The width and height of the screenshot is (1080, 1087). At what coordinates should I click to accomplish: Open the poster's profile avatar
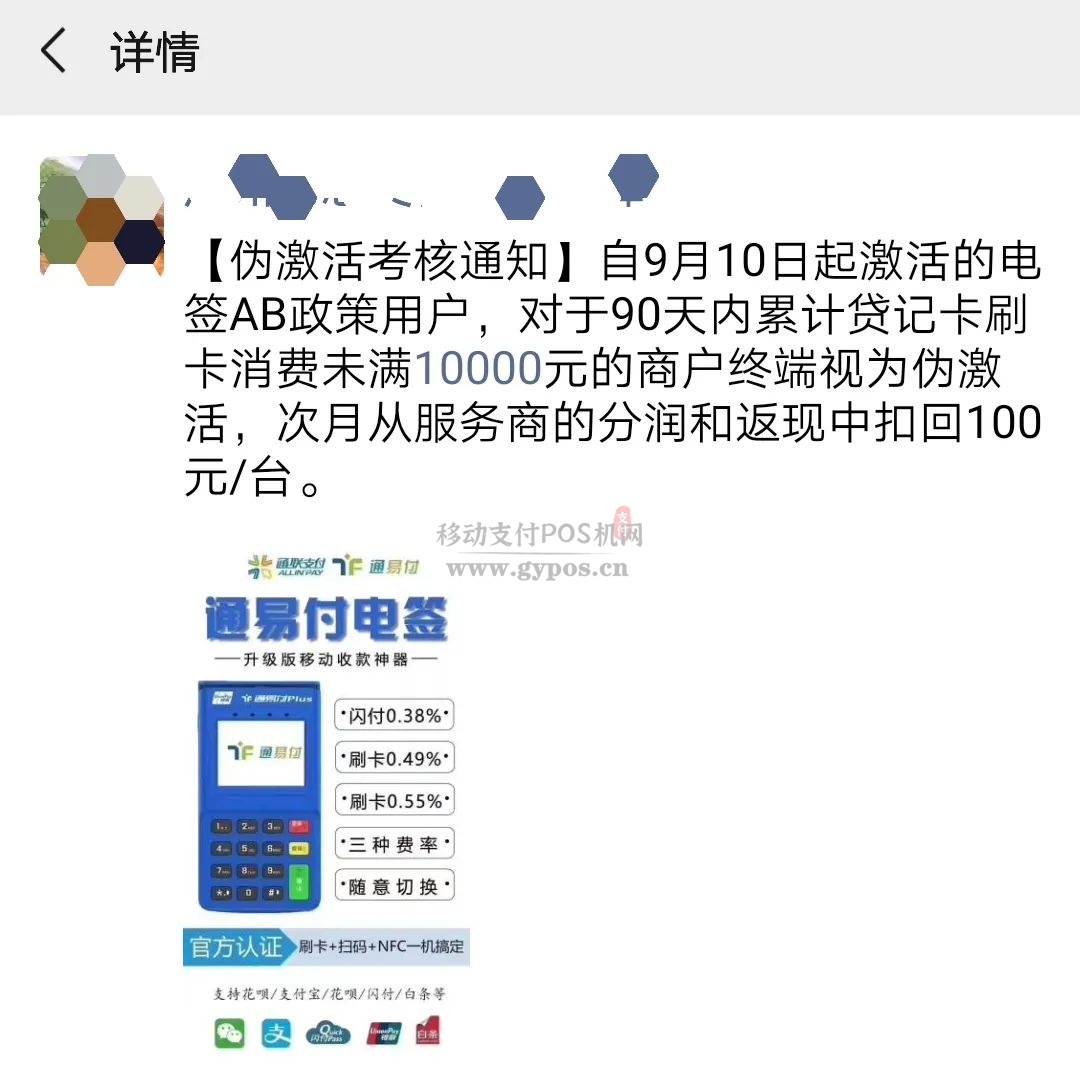(102, 219)
